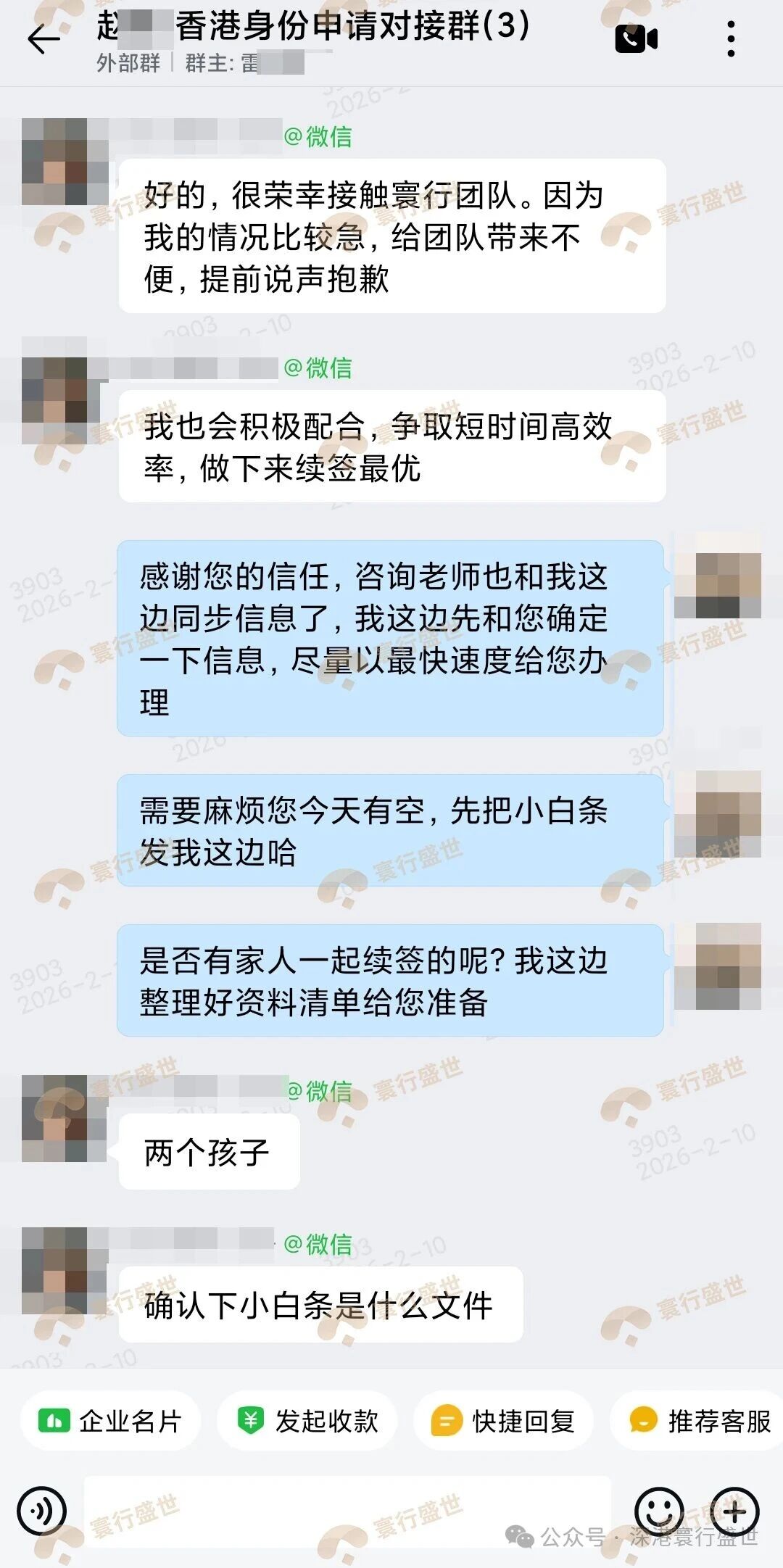Start a video call in this group
This screenshot has height=1568, width=783.
coord(636,38)
